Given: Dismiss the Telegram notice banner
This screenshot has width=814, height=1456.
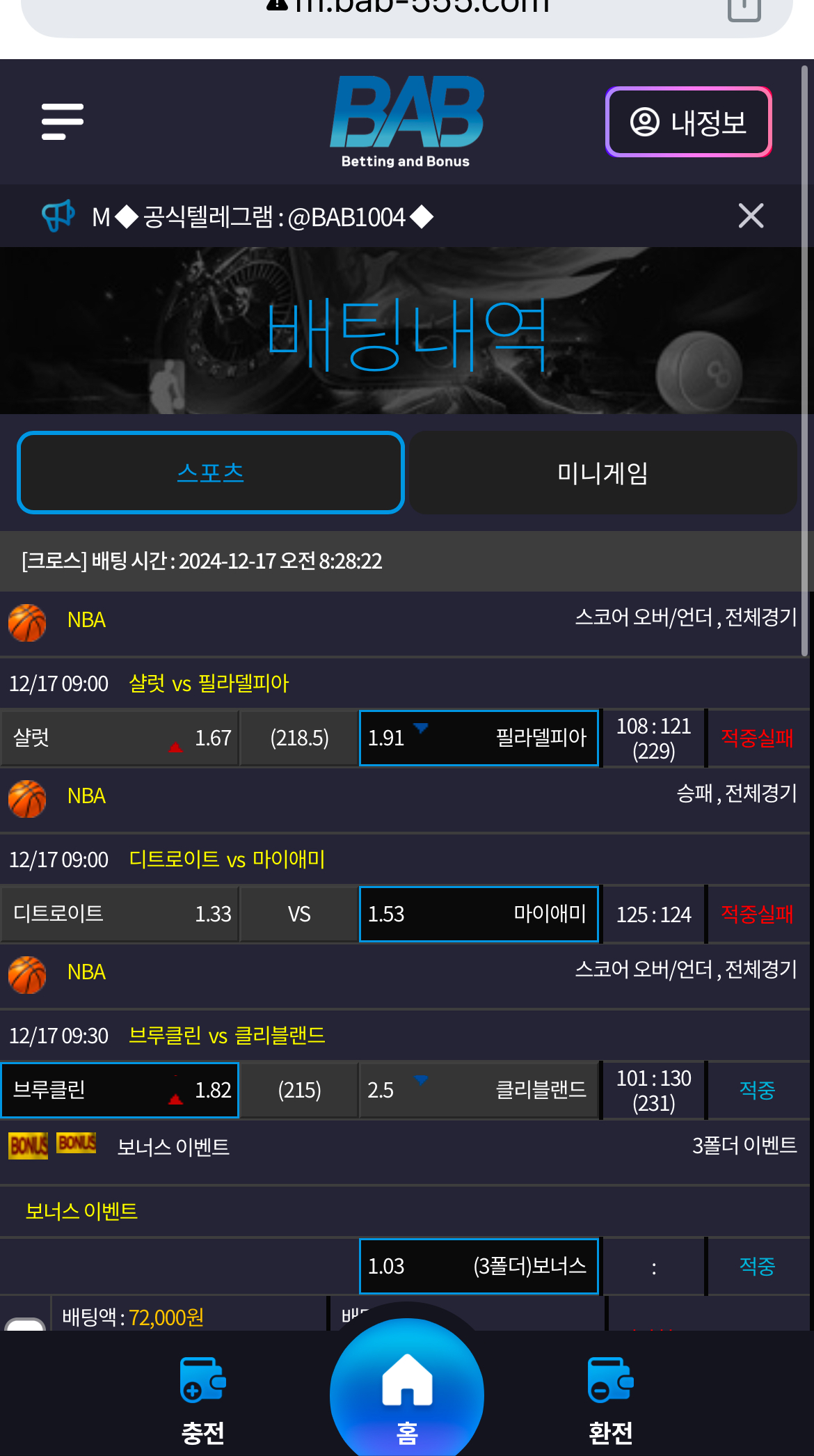Looking at the screenshot, I should [x=751, y=216].
